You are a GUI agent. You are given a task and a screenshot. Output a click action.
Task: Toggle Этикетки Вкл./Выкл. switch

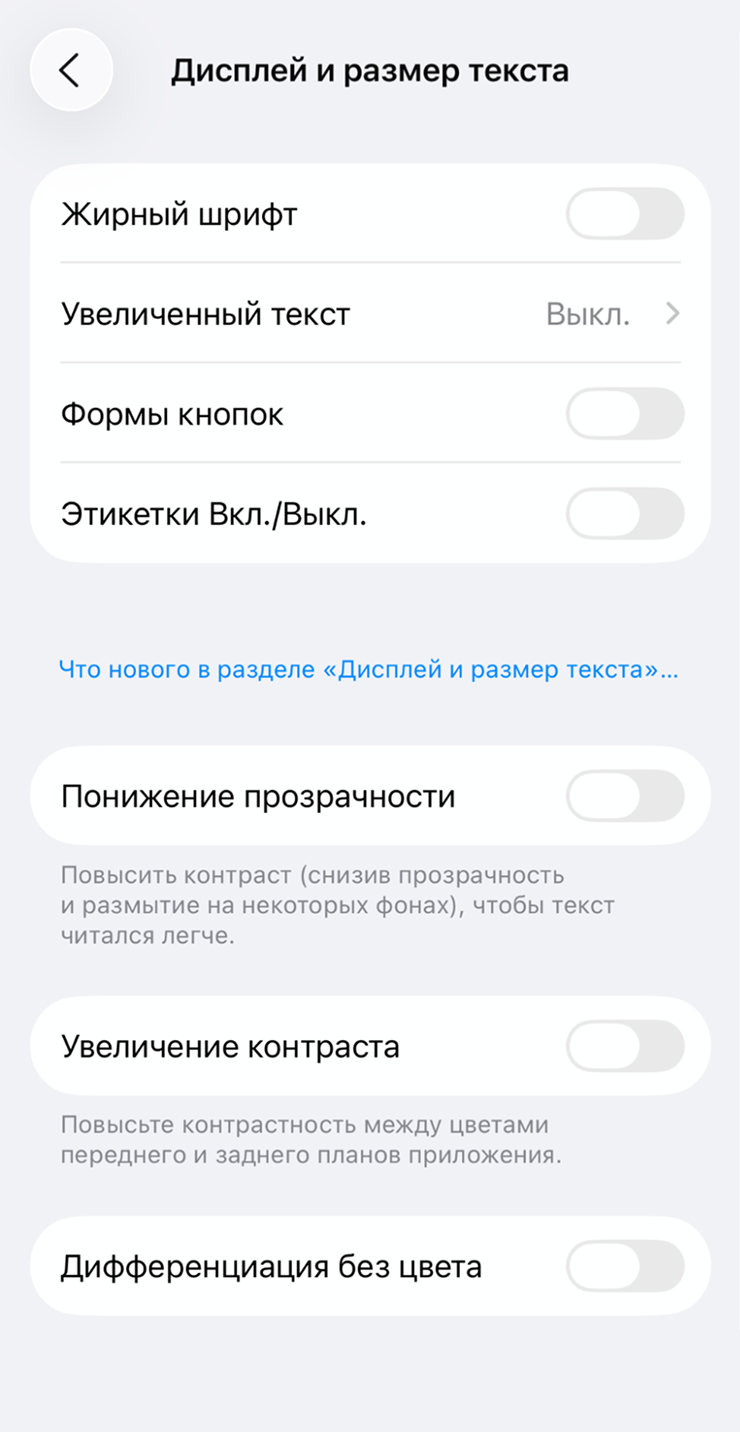pyautogui.click(x=625, y=514)
